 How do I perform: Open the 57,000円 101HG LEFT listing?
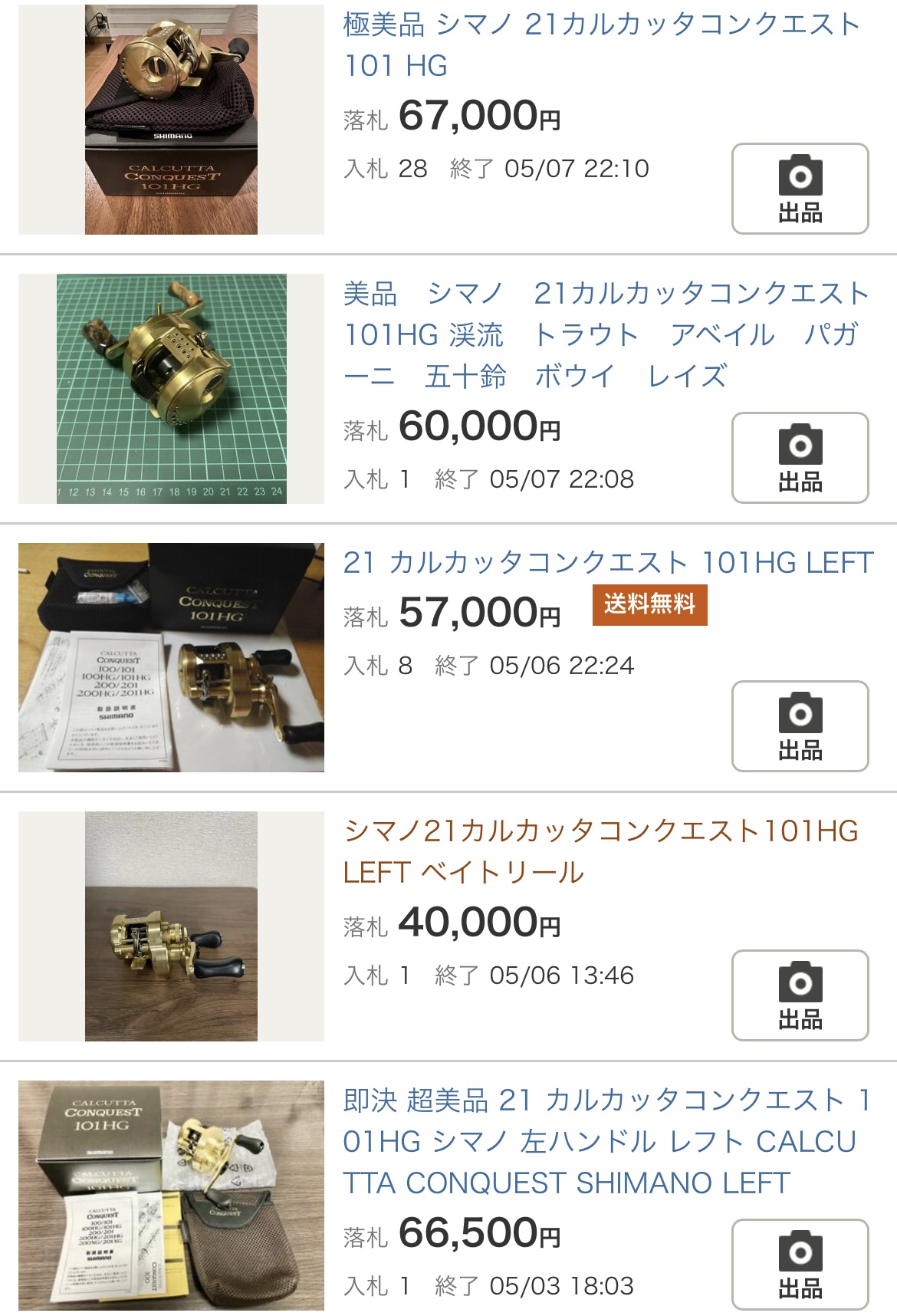click(x=607, y=562)
